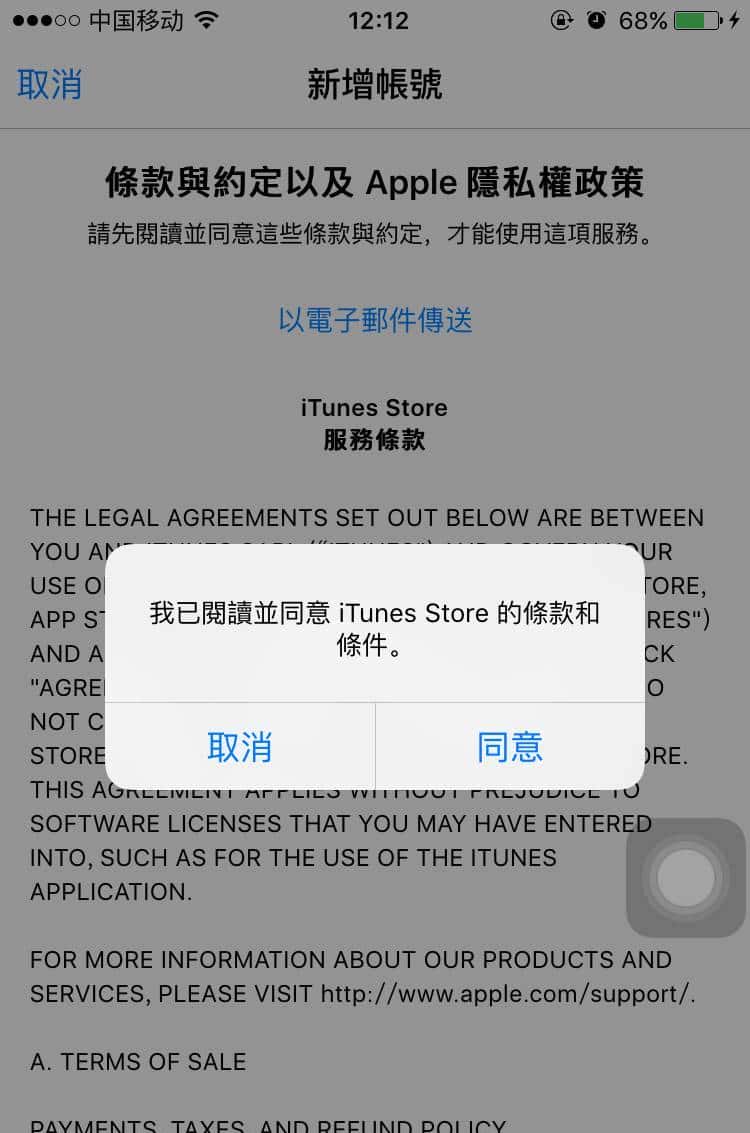Tap the charging bolt icon beside battery
The height and width of the screenshot is (1133, 750).
coord(734,19)
